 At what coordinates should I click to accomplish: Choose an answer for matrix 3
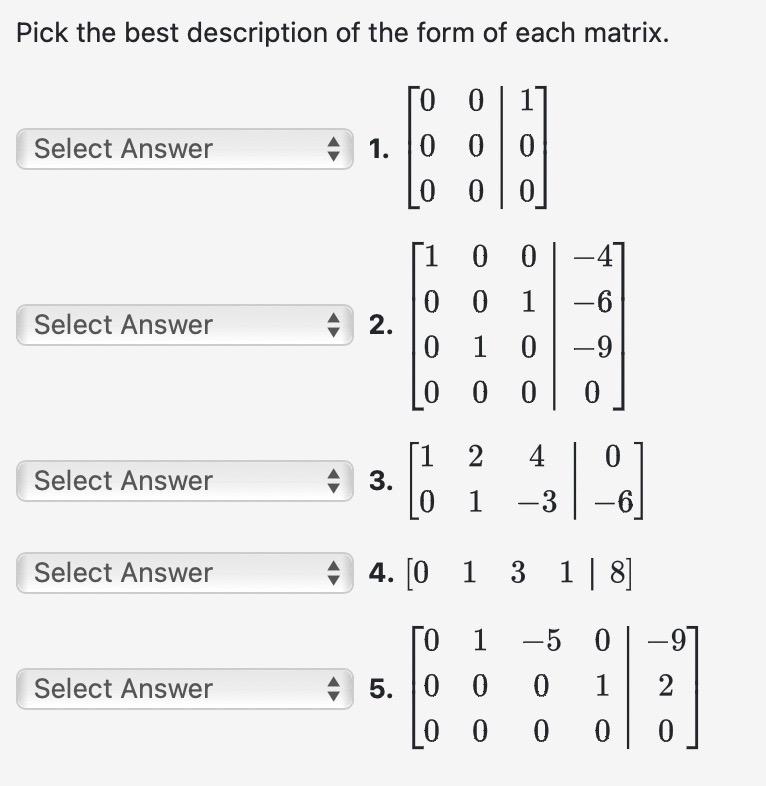184,481
